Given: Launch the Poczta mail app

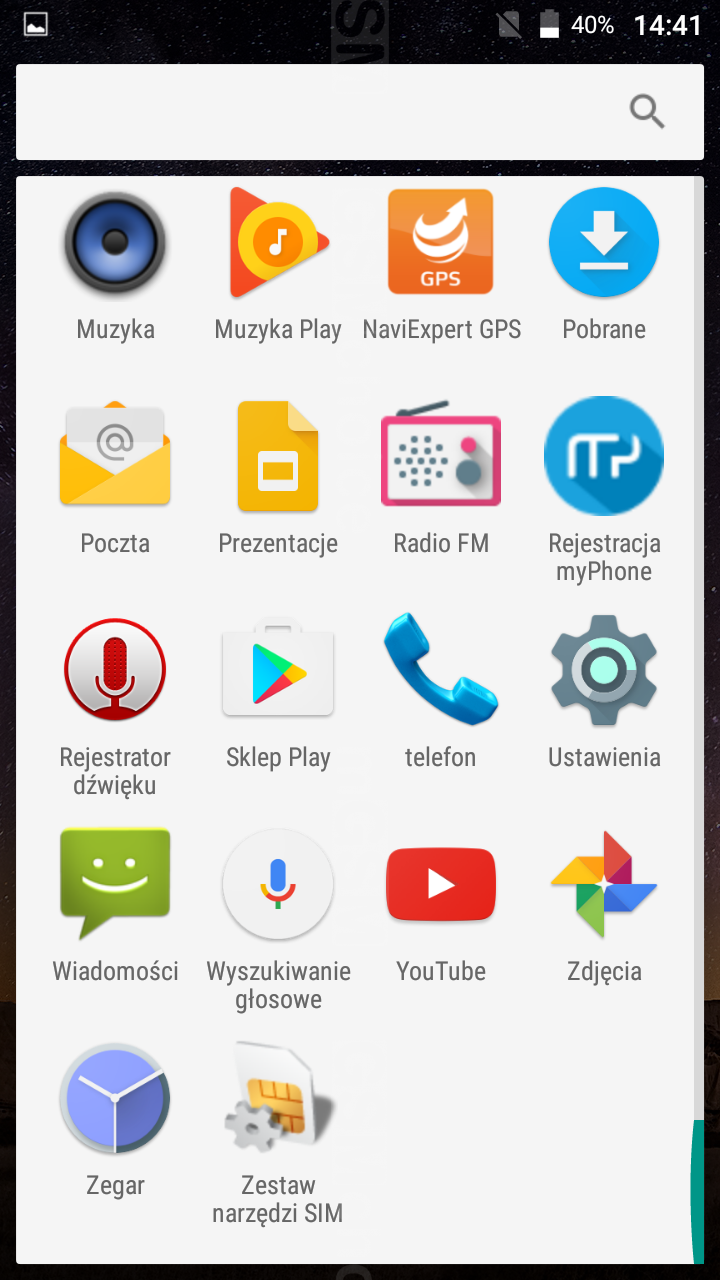Looking at the screenshot, I should pos(115,456).
